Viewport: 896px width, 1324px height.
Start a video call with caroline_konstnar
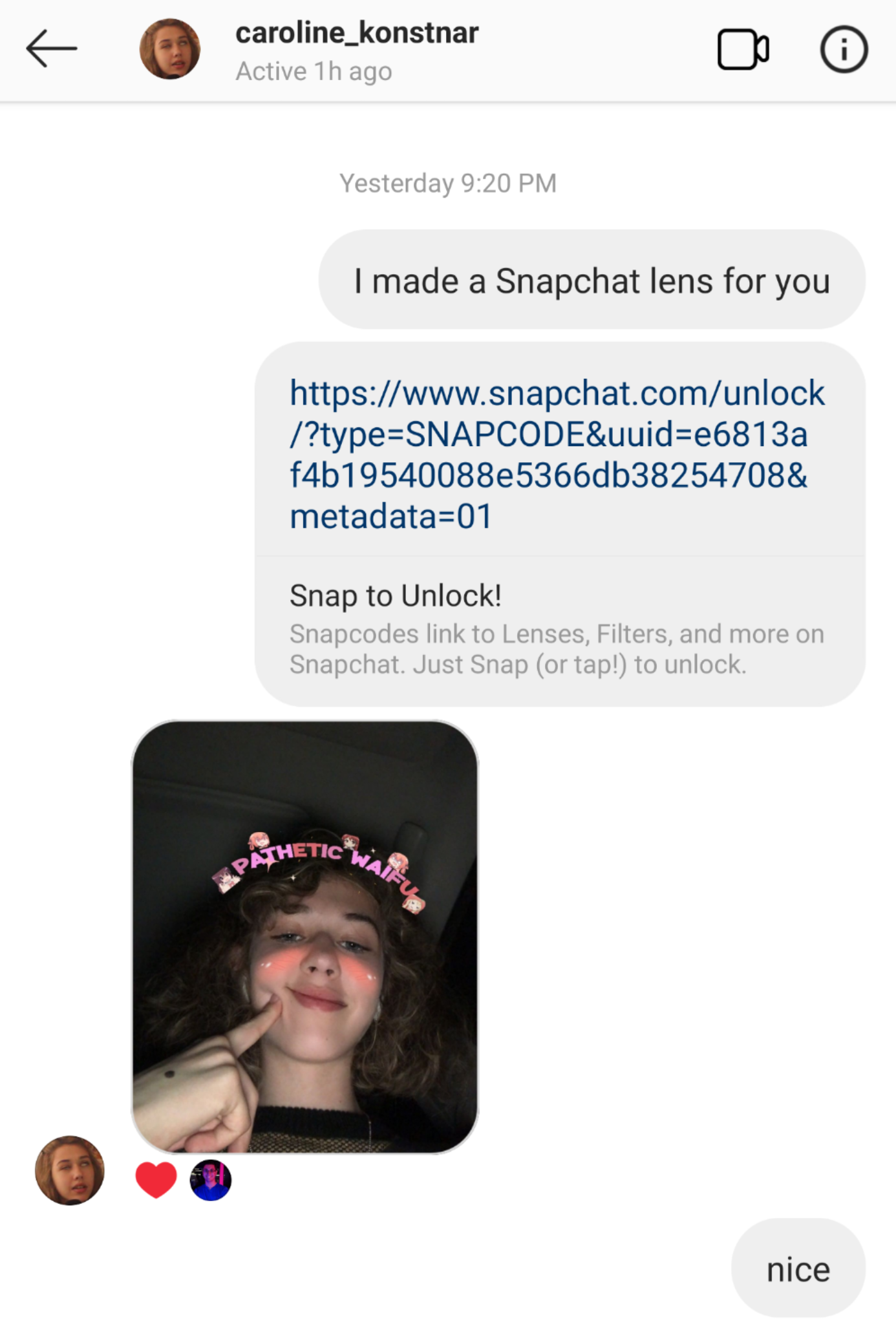coord(742,49)
